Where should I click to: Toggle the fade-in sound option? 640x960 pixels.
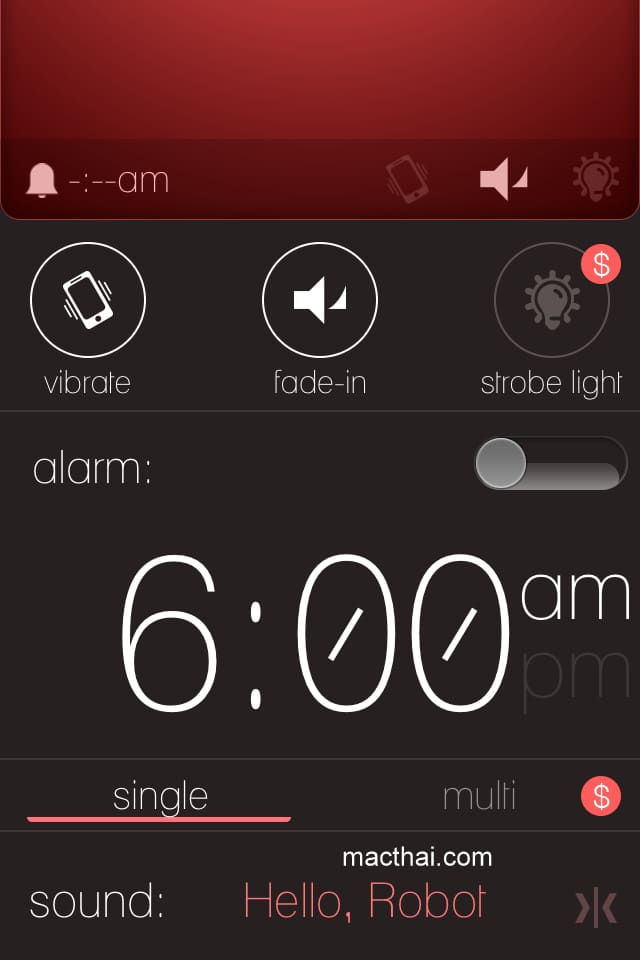coord(319,299)
